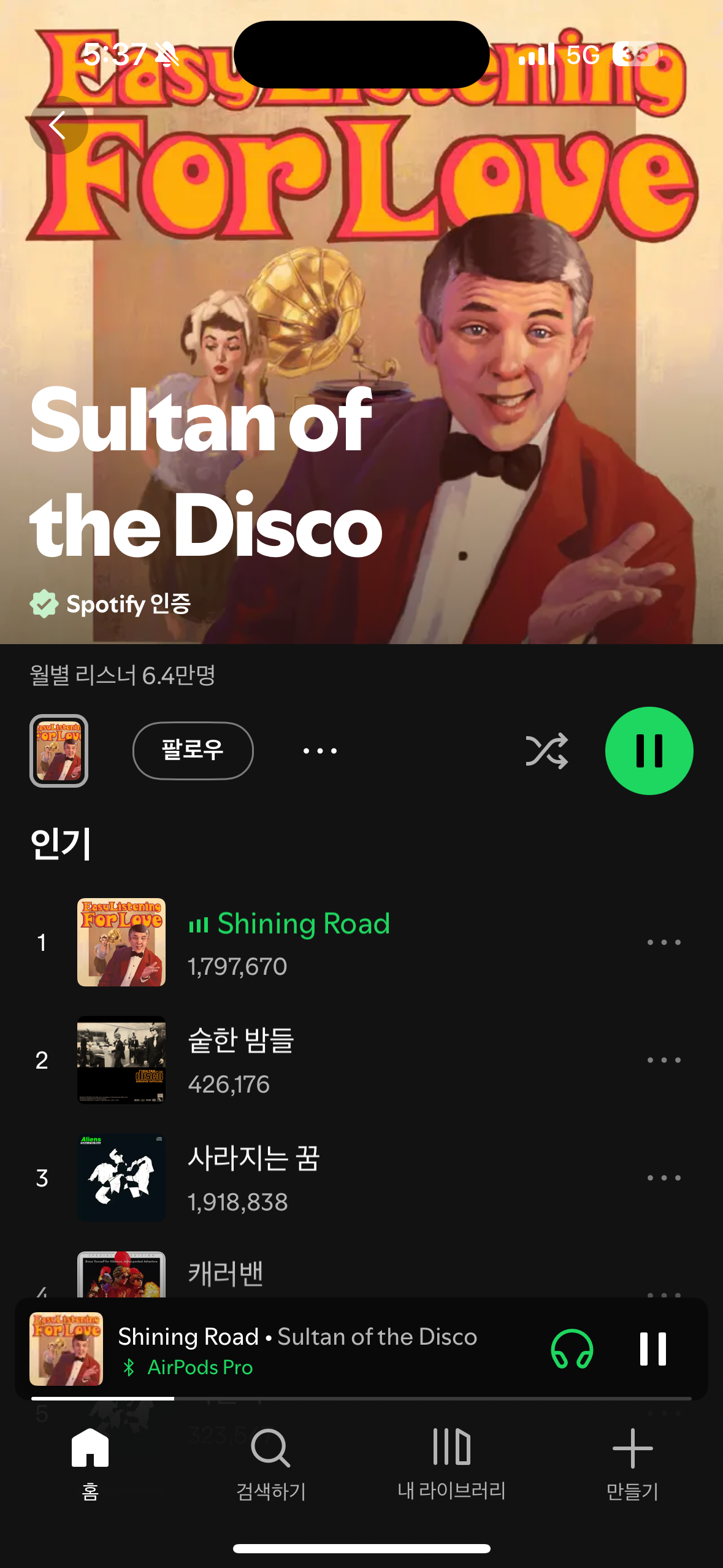Image resolution: width=723 pixels, height=1568 pixels.
Task: Pause playback with the big green button
Action: [649, 750]
